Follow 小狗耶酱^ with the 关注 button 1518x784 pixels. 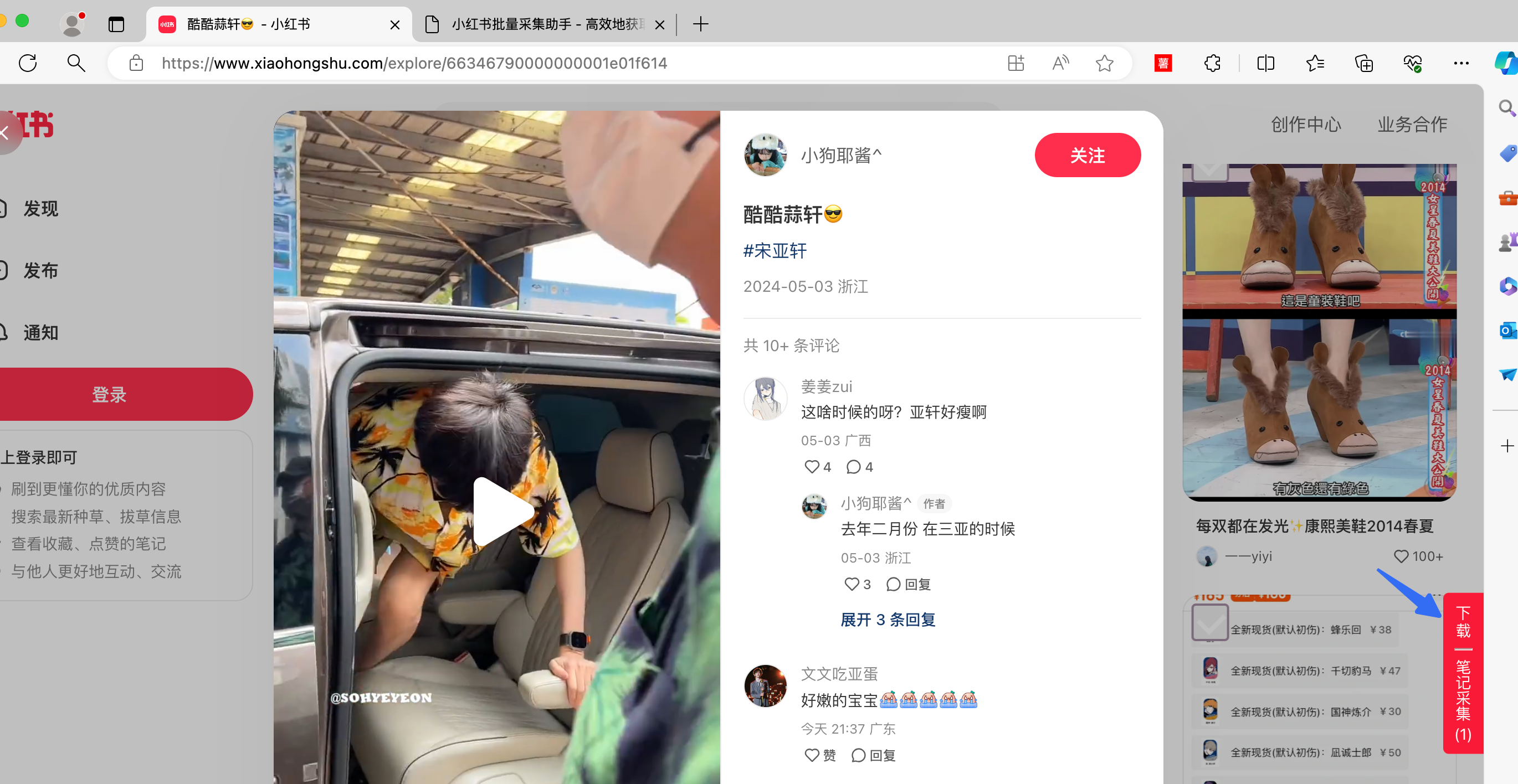click(1087, 155)
